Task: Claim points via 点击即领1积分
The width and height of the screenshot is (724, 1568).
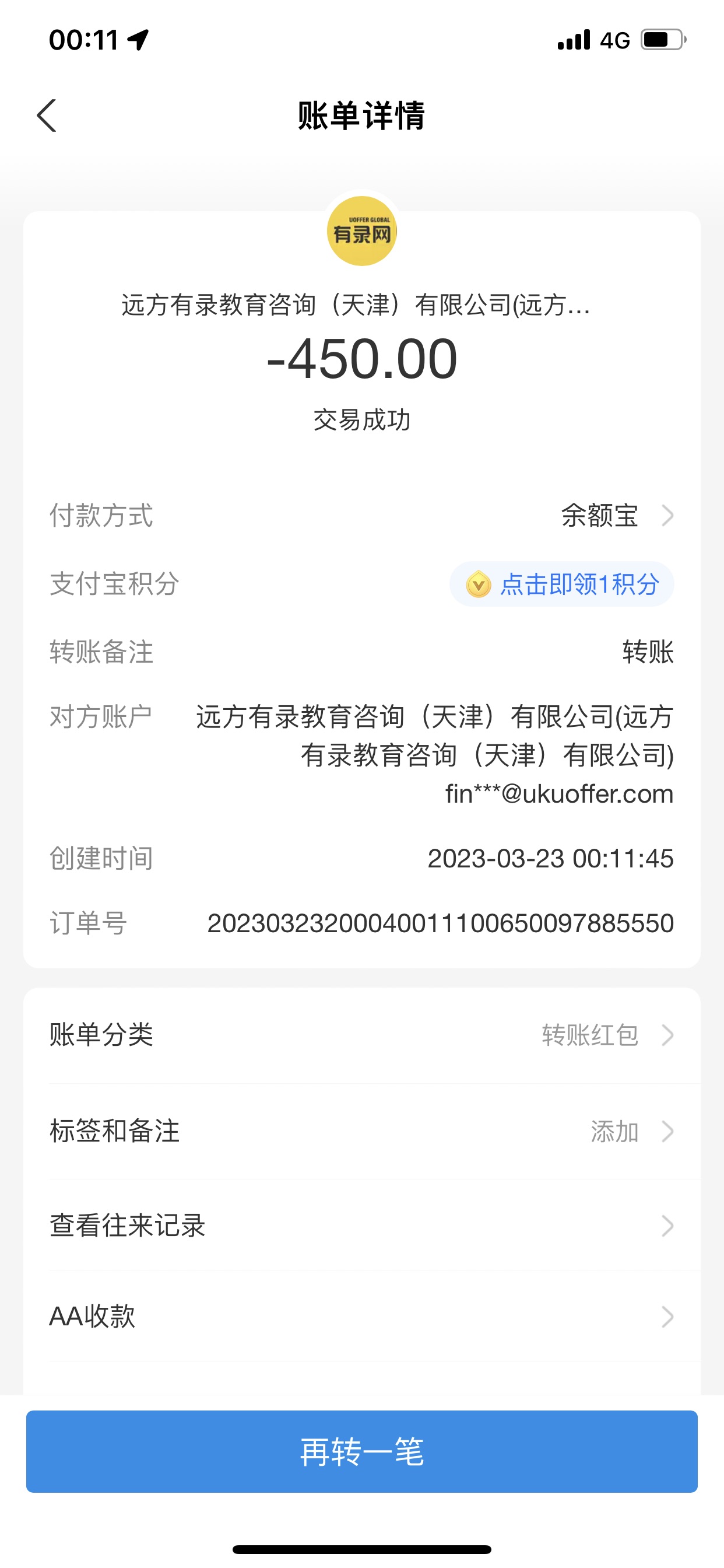Action: (561, 584)
